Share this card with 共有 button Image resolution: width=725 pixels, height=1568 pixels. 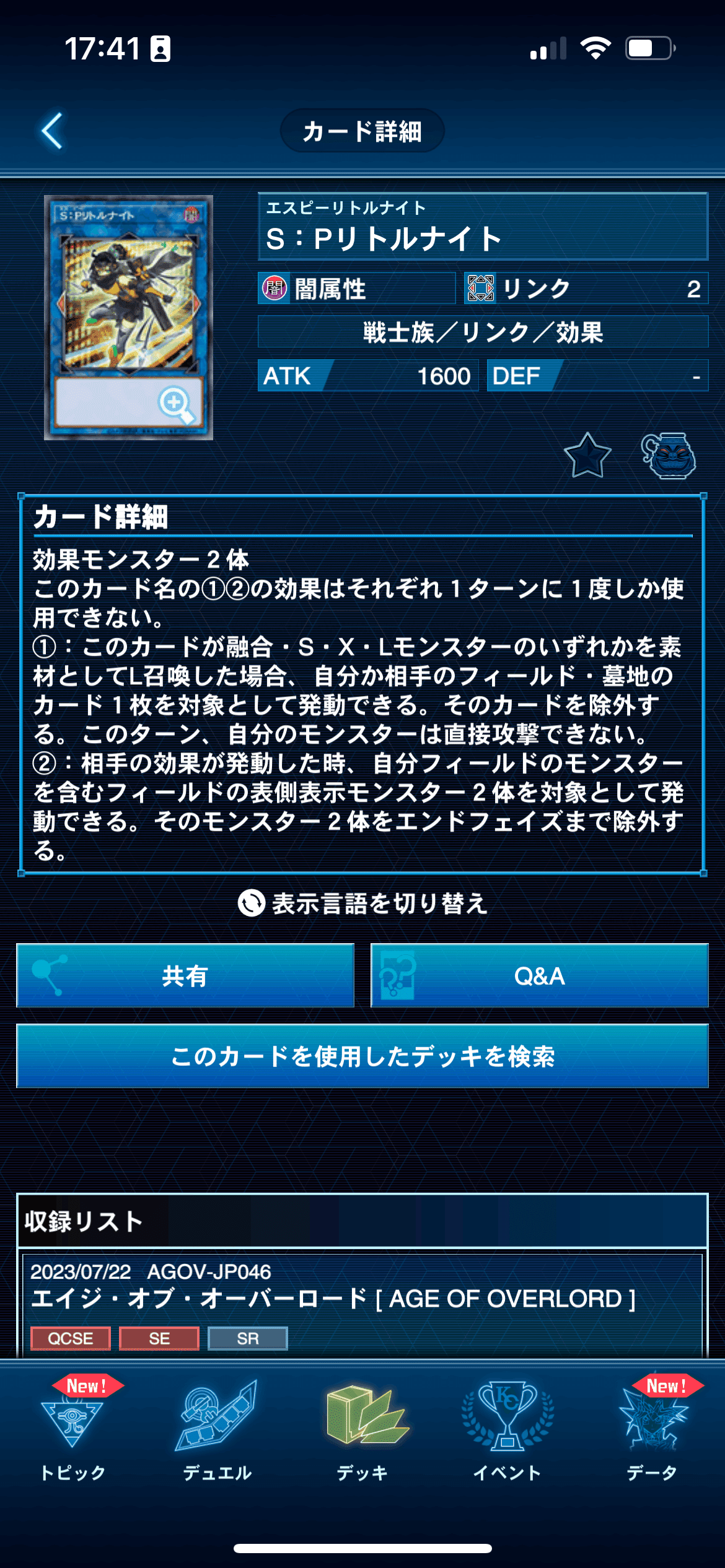coord(185,976)
